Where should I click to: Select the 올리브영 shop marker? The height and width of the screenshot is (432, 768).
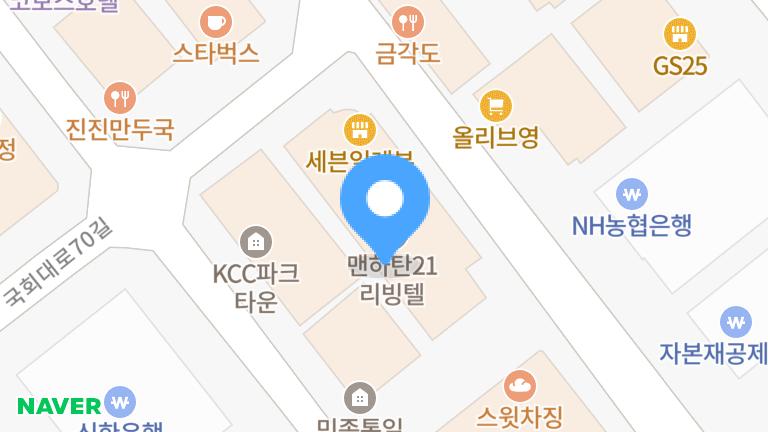[496, 104]
